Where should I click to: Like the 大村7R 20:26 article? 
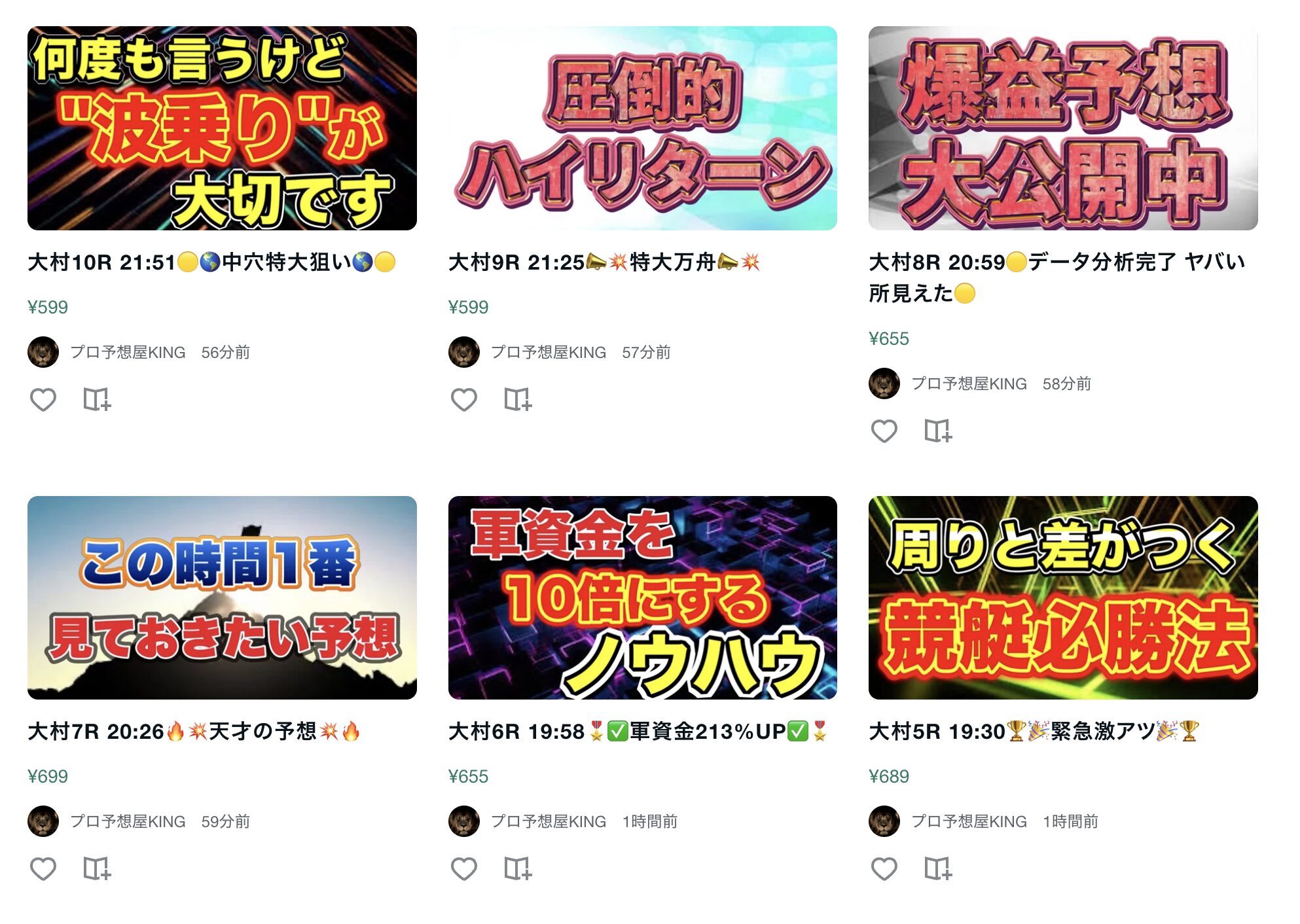tap(43, 868)
